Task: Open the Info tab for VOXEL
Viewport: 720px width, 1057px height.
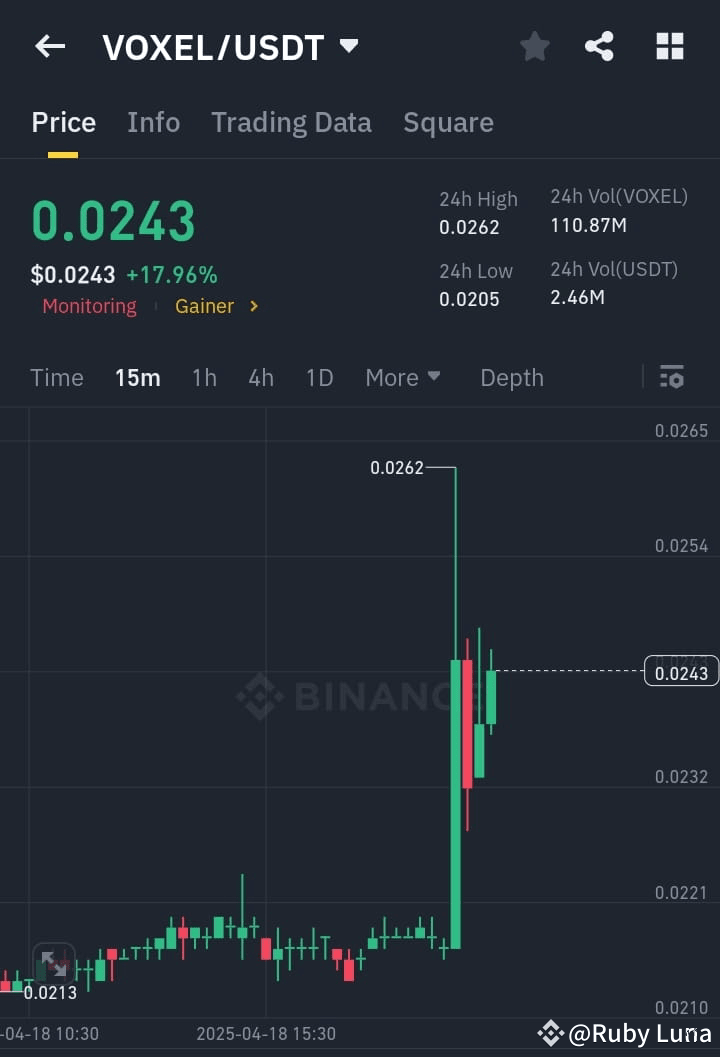Action: (x=153, y=122)
